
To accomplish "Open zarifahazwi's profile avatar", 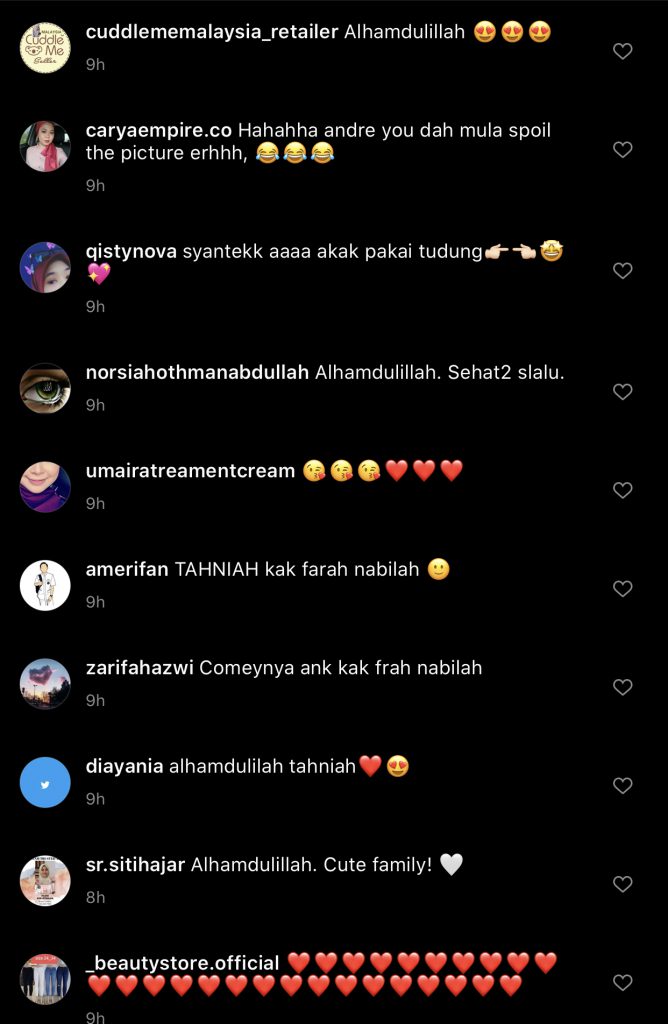I will [45, 684].
